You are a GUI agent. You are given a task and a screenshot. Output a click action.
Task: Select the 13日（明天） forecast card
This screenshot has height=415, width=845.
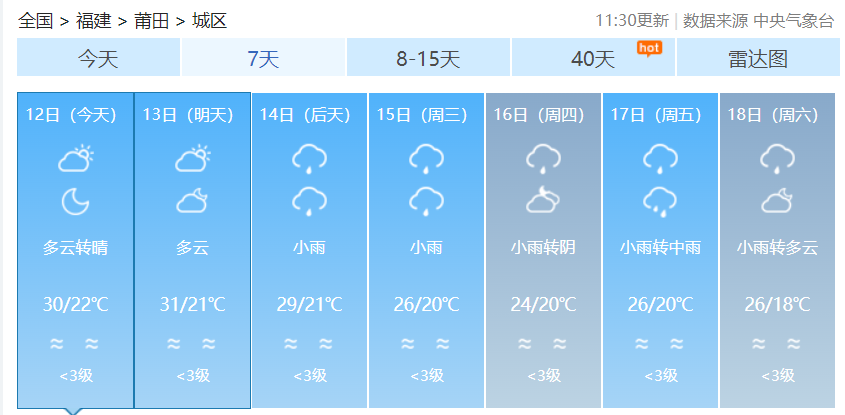point(192,250)
